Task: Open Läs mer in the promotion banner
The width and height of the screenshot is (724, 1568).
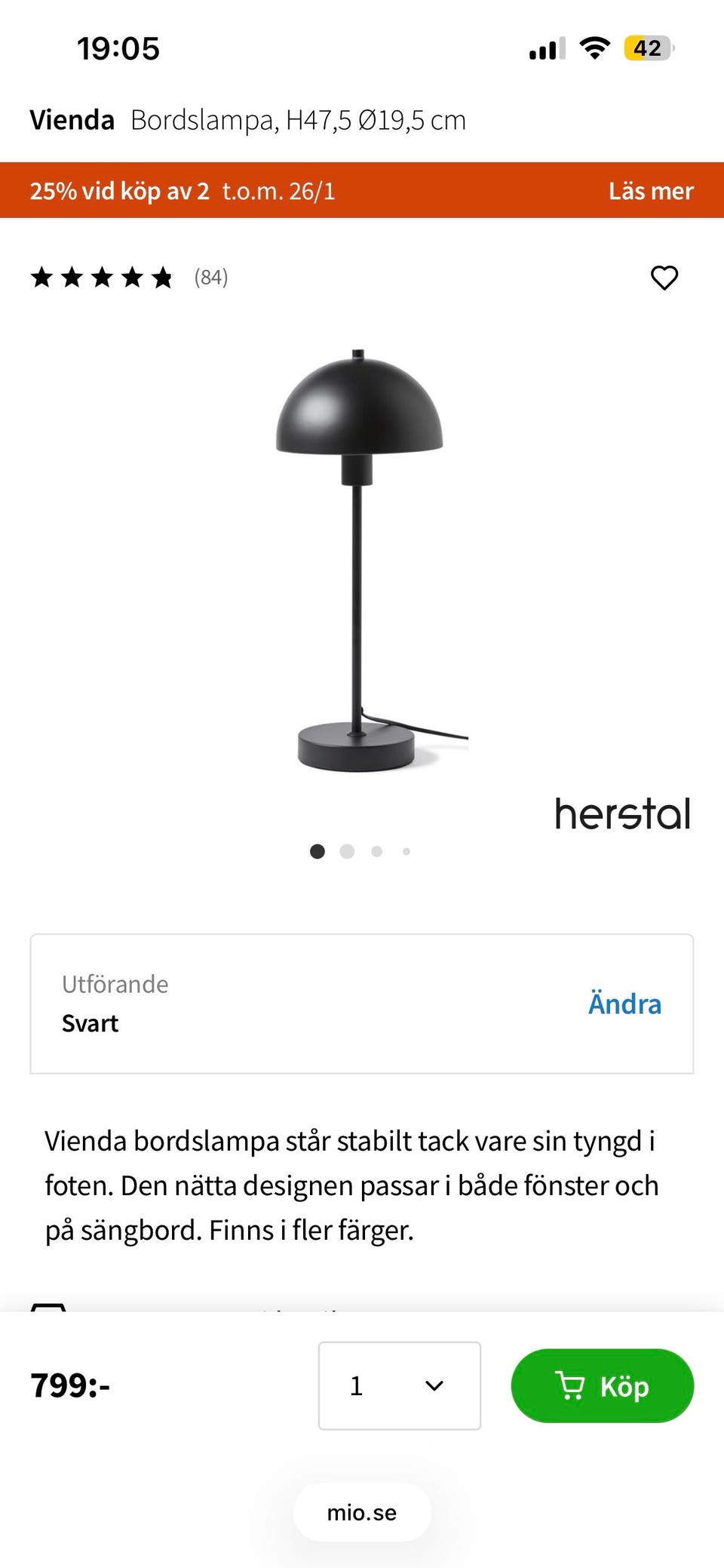Action: pyautogui.click(x=652, y=190)
